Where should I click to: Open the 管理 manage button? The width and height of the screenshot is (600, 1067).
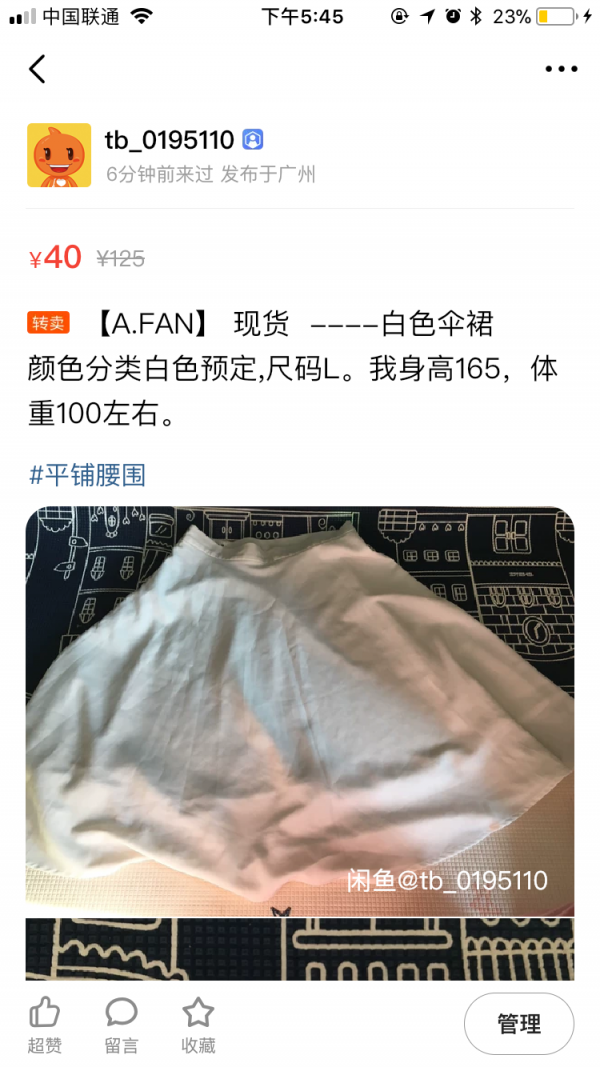(x=519, y=1023)
